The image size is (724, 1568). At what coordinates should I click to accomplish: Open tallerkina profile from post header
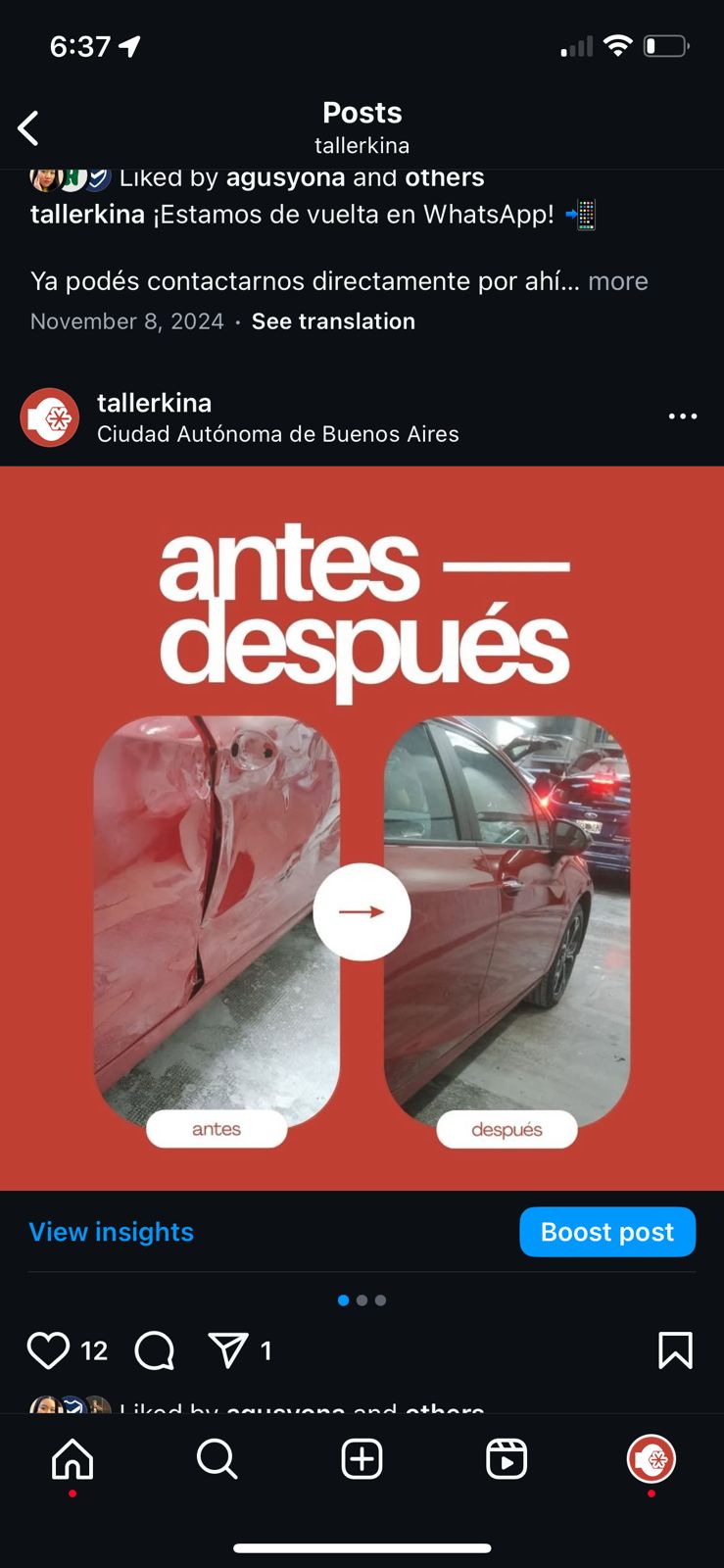(x=154, y=403)
